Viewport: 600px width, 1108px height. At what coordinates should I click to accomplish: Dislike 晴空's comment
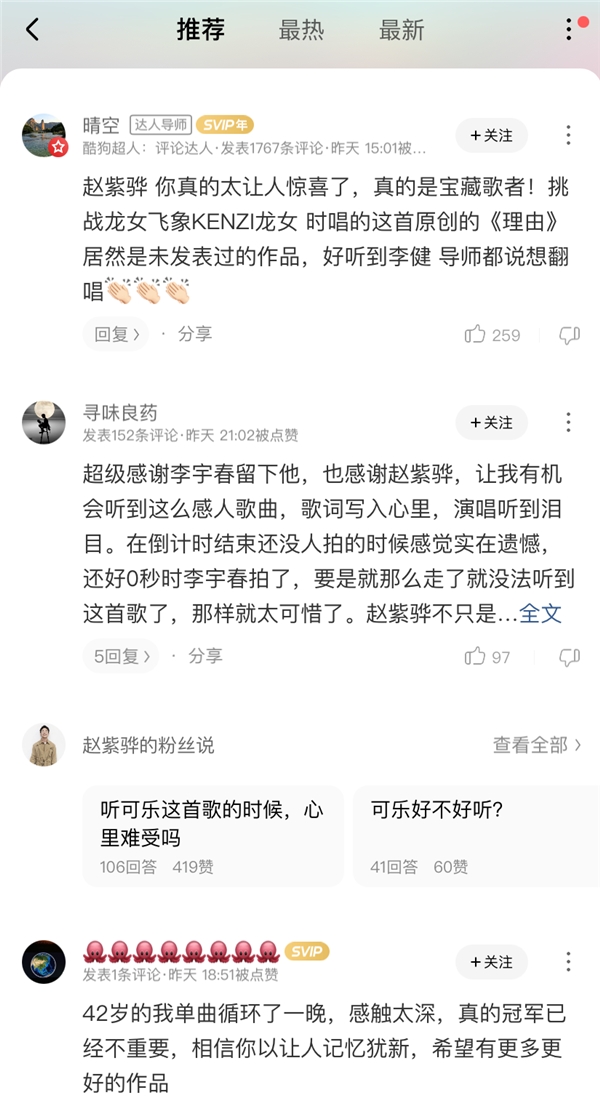coord(569,335)
